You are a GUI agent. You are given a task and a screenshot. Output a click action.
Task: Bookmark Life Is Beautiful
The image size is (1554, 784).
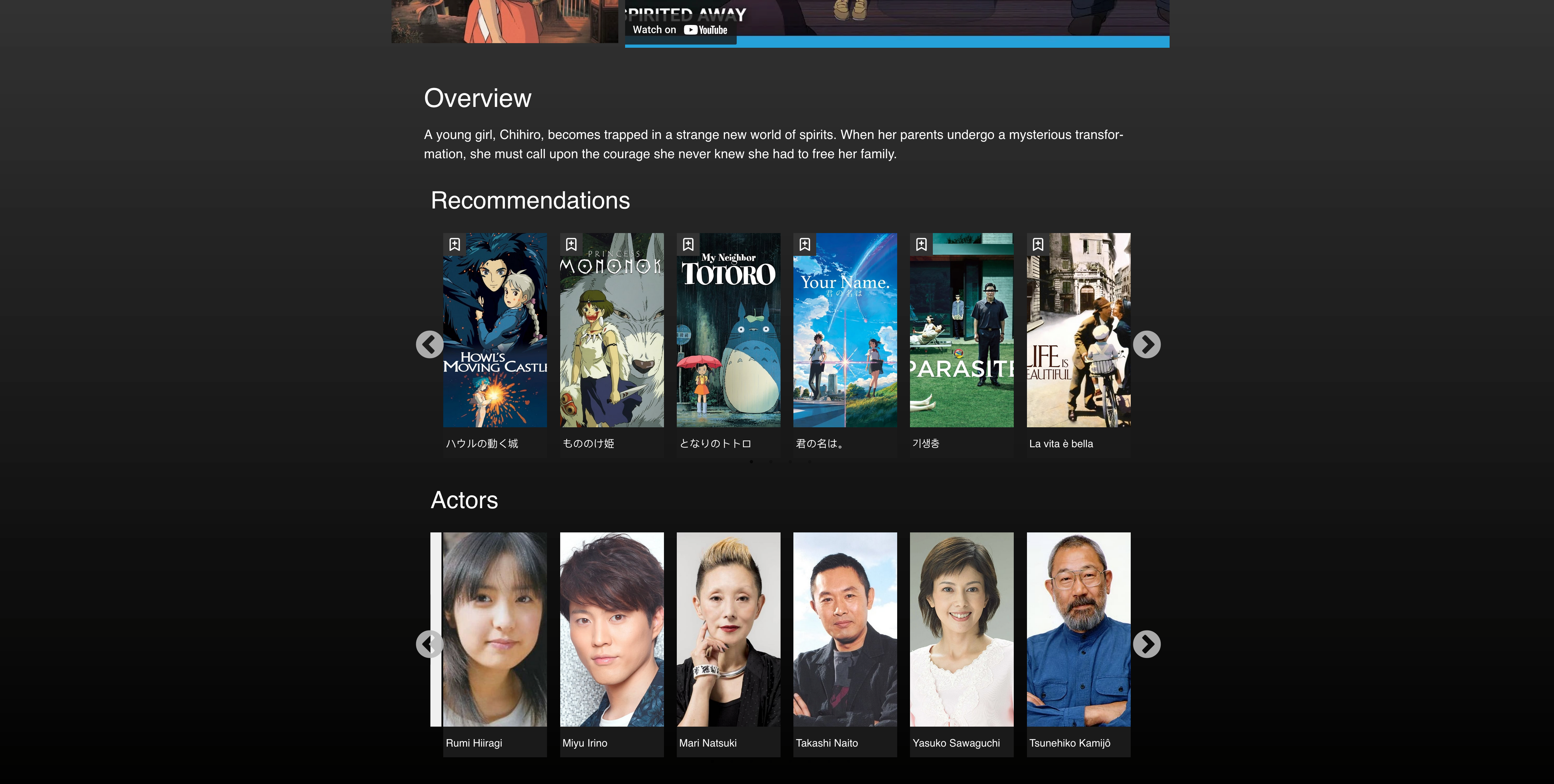pyautogui.click(x=1038, y=244)
